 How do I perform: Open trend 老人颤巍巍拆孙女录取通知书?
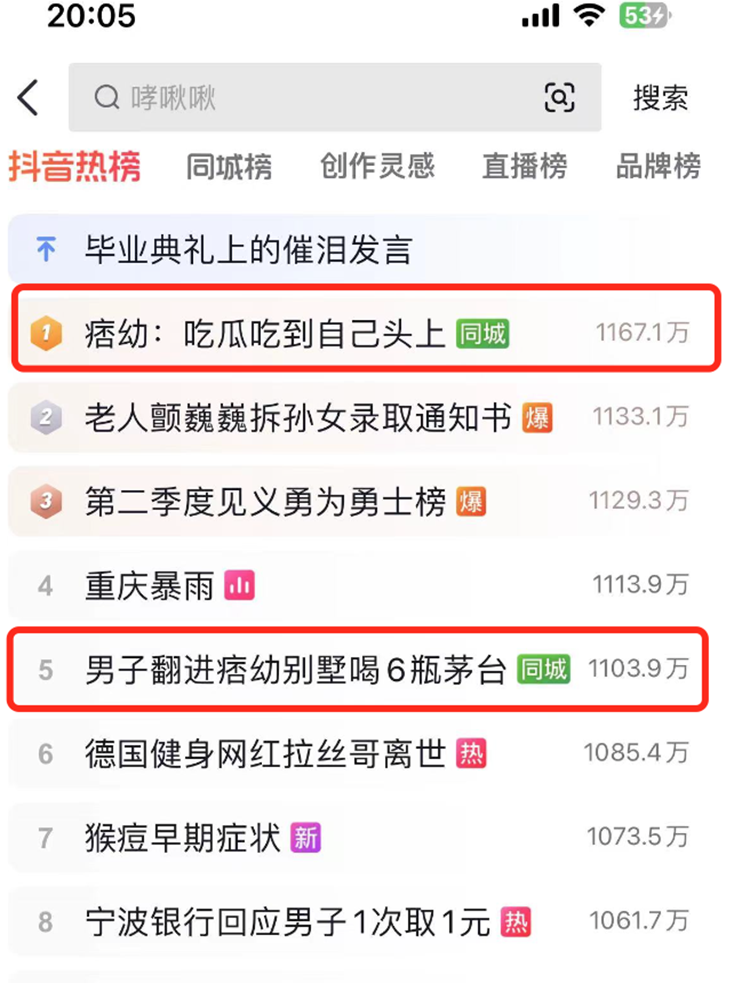pyautogui.click(x=298, y=417)
